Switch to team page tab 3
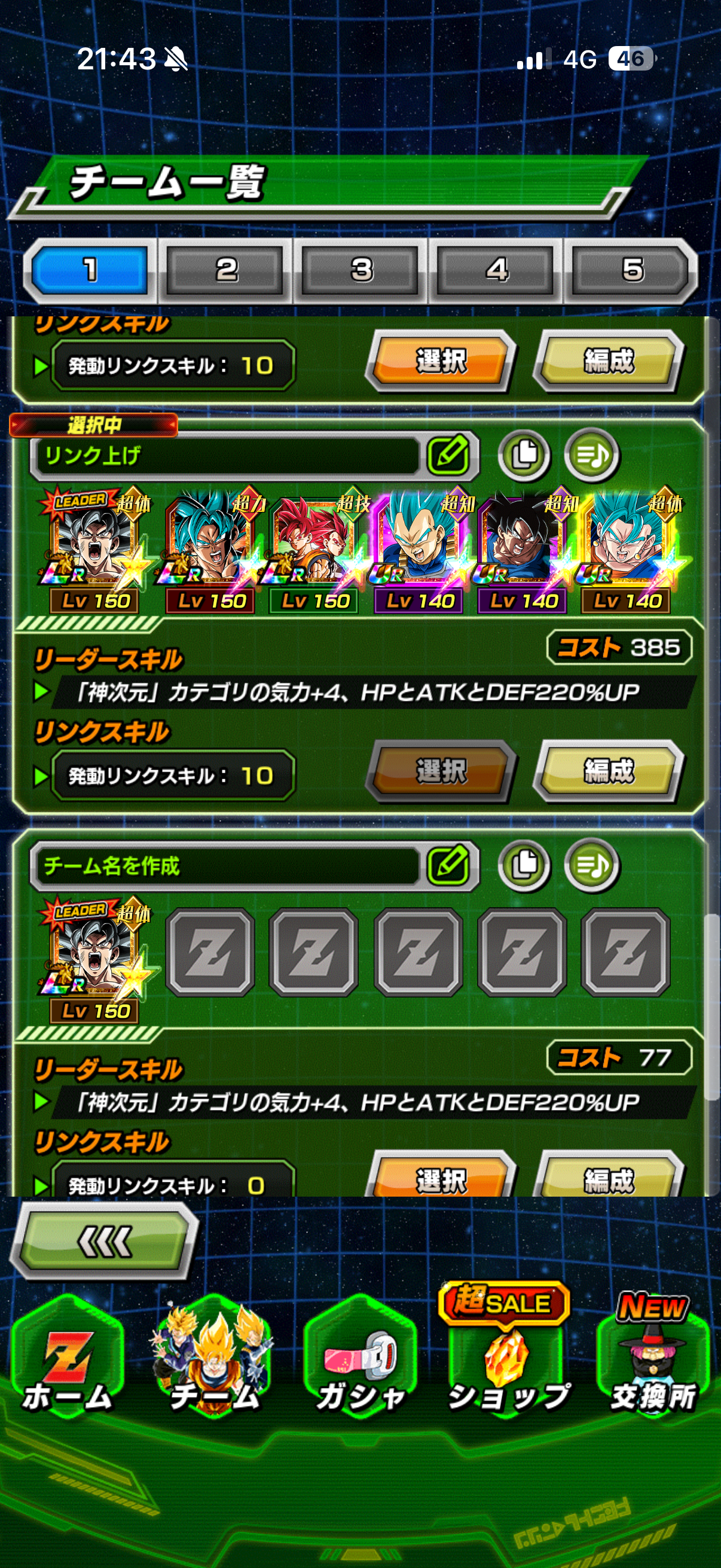This screenshot has width=721, height=1568. tap(361, 270)
